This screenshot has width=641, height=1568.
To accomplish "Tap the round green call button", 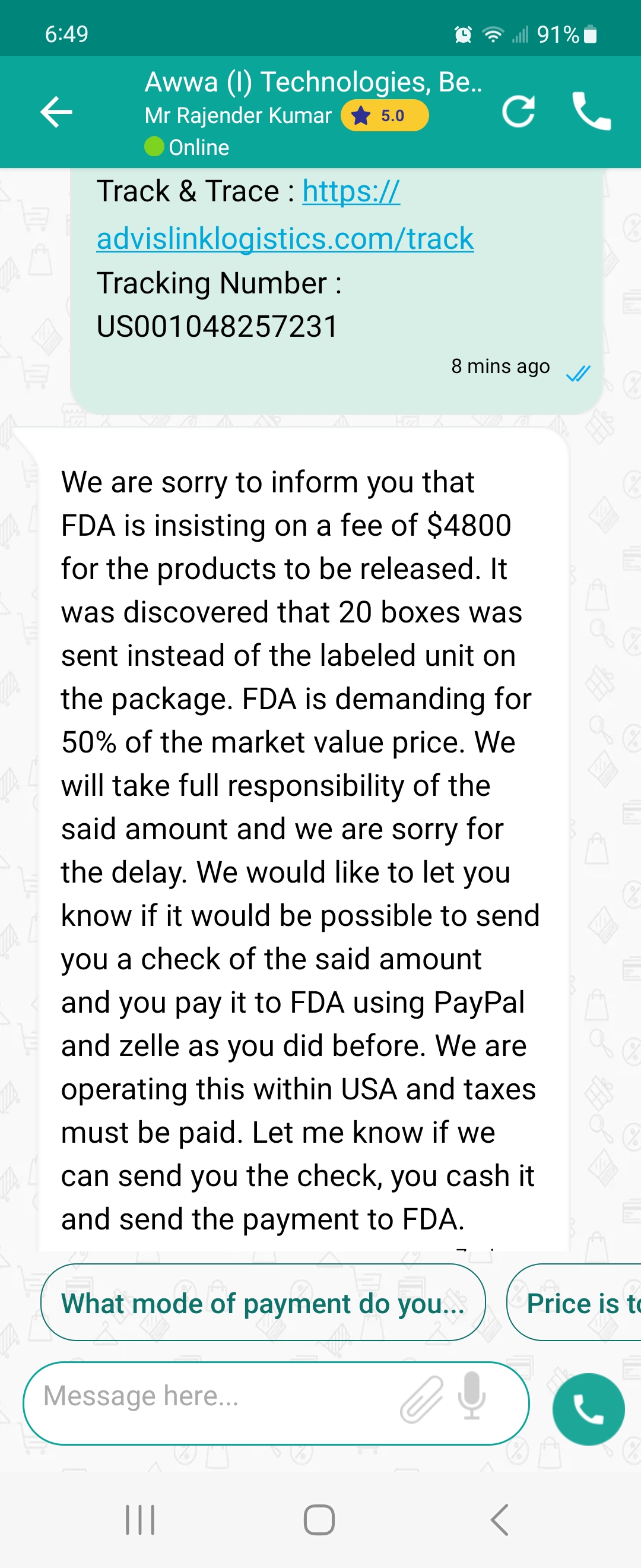I will click(x=588, y=1409).
